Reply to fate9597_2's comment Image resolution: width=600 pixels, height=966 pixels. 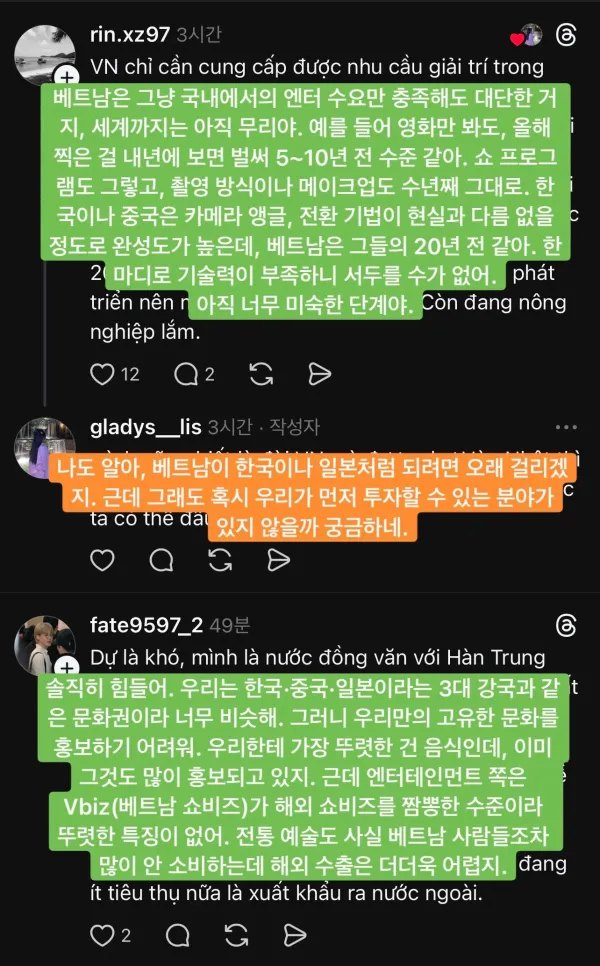[x=178, y=935]
